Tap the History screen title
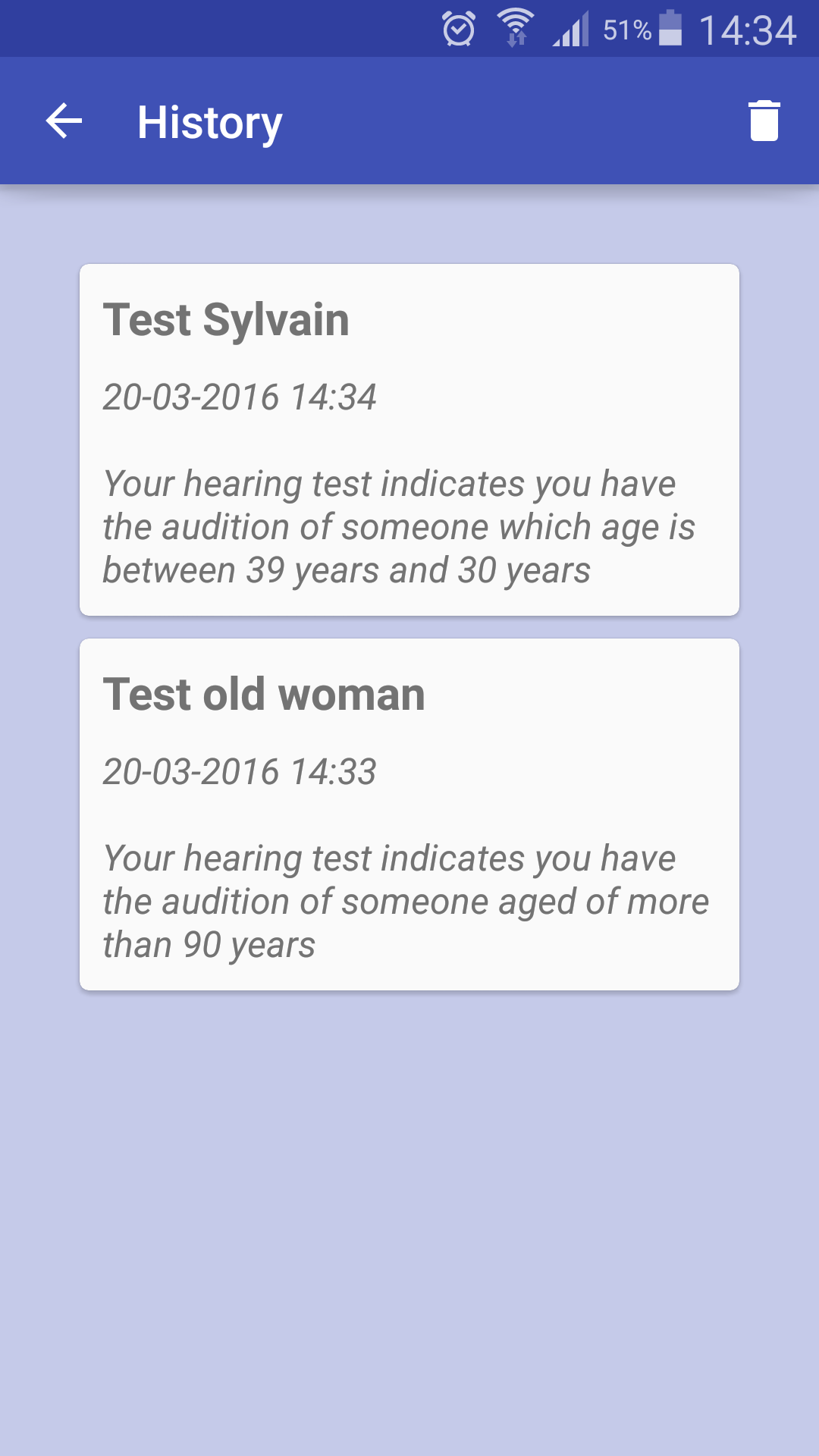819x1456 pixels. pyautogui.click(x=209, y=121)
